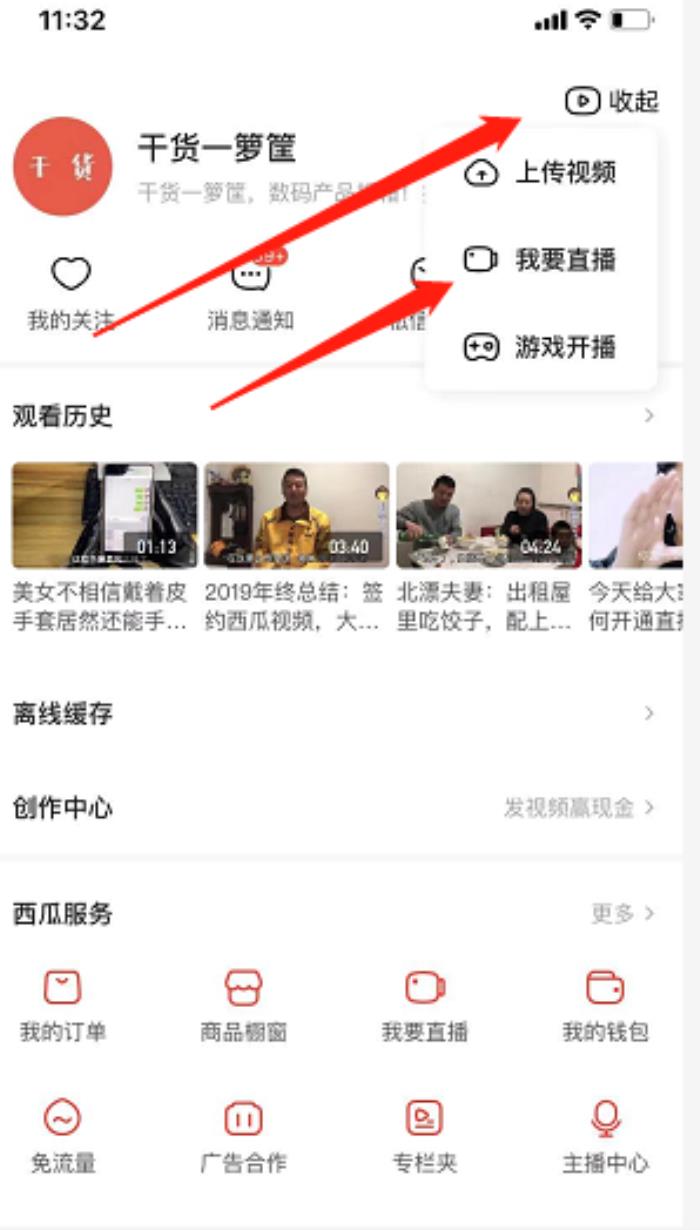The image size is (700, 1230).
Task: Open the 干货一箩筐 profile avatar
Action: [62, 167]
